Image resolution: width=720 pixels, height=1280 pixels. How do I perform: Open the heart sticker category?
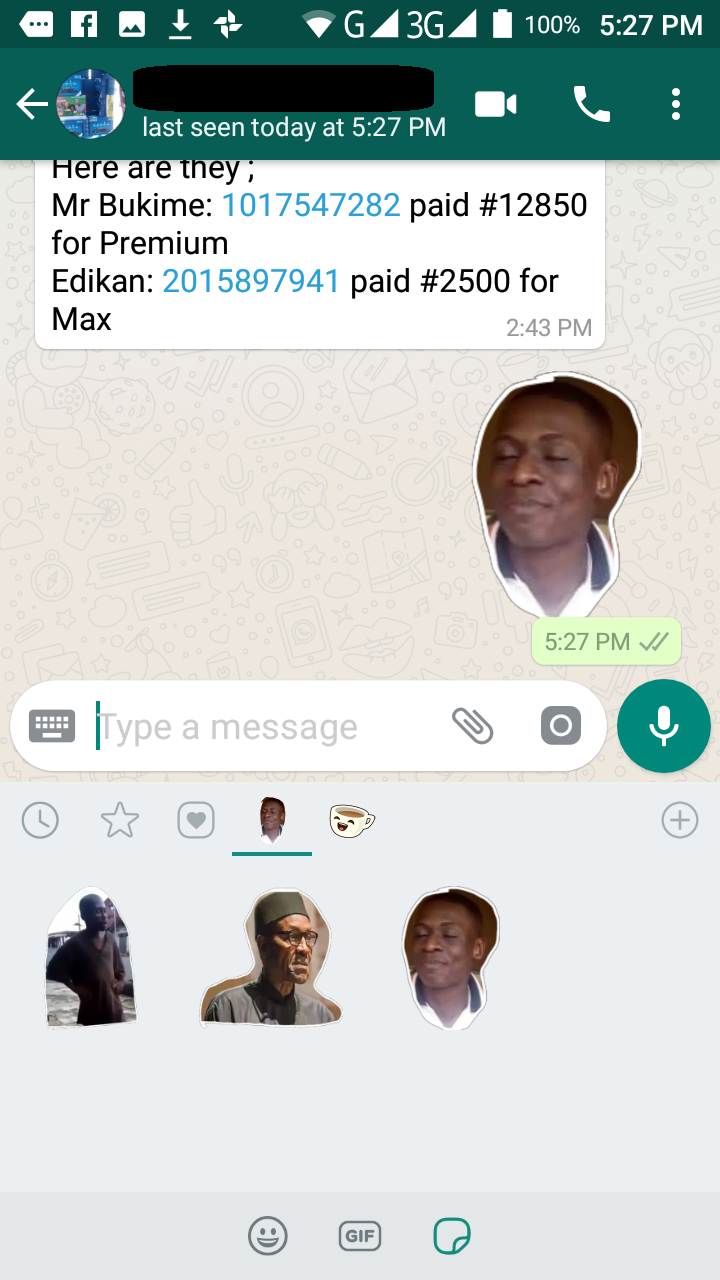196,821
